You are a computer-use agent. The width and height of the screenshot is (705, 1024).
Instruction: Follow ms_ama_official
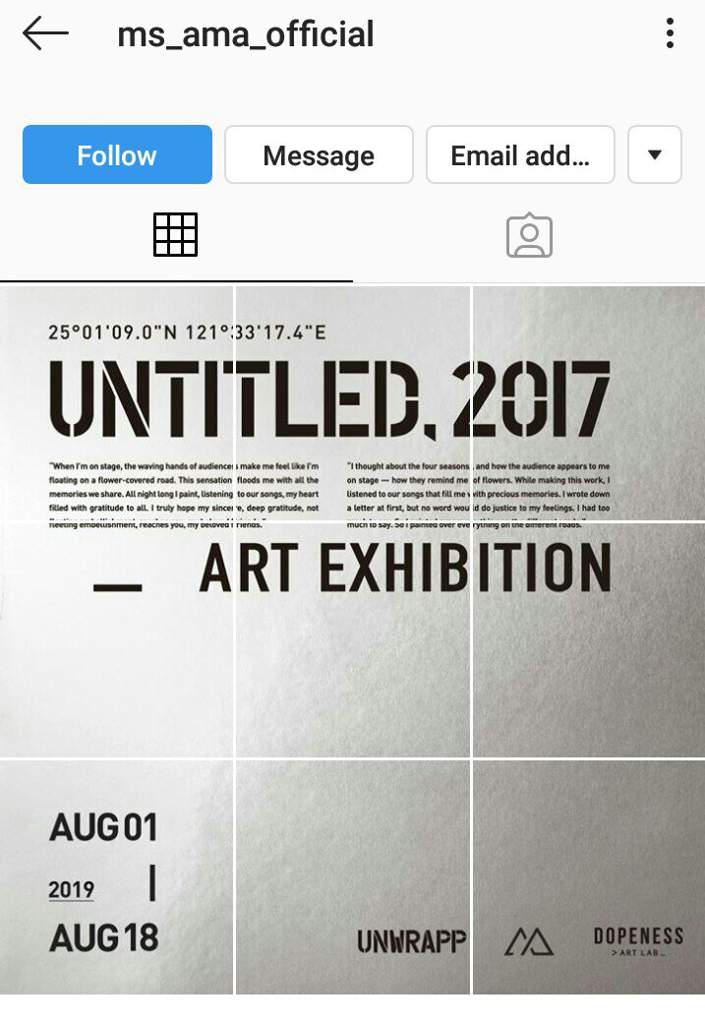coord(117,155)
